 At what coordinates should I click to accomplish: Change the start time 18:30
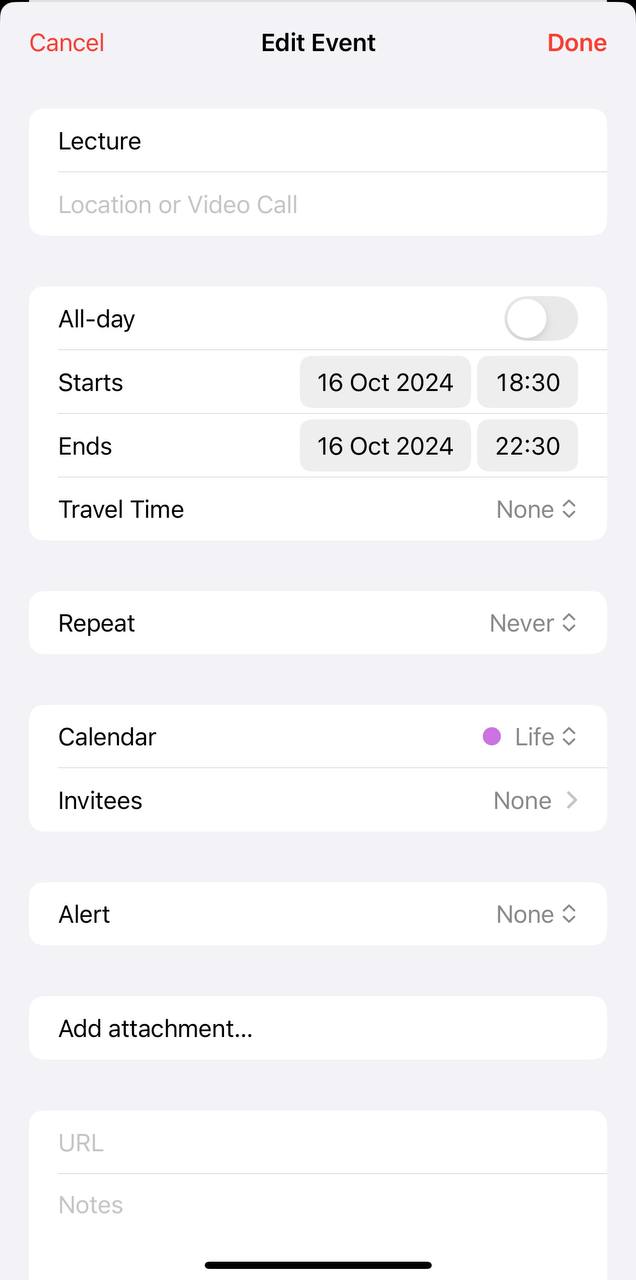(527, 383)
